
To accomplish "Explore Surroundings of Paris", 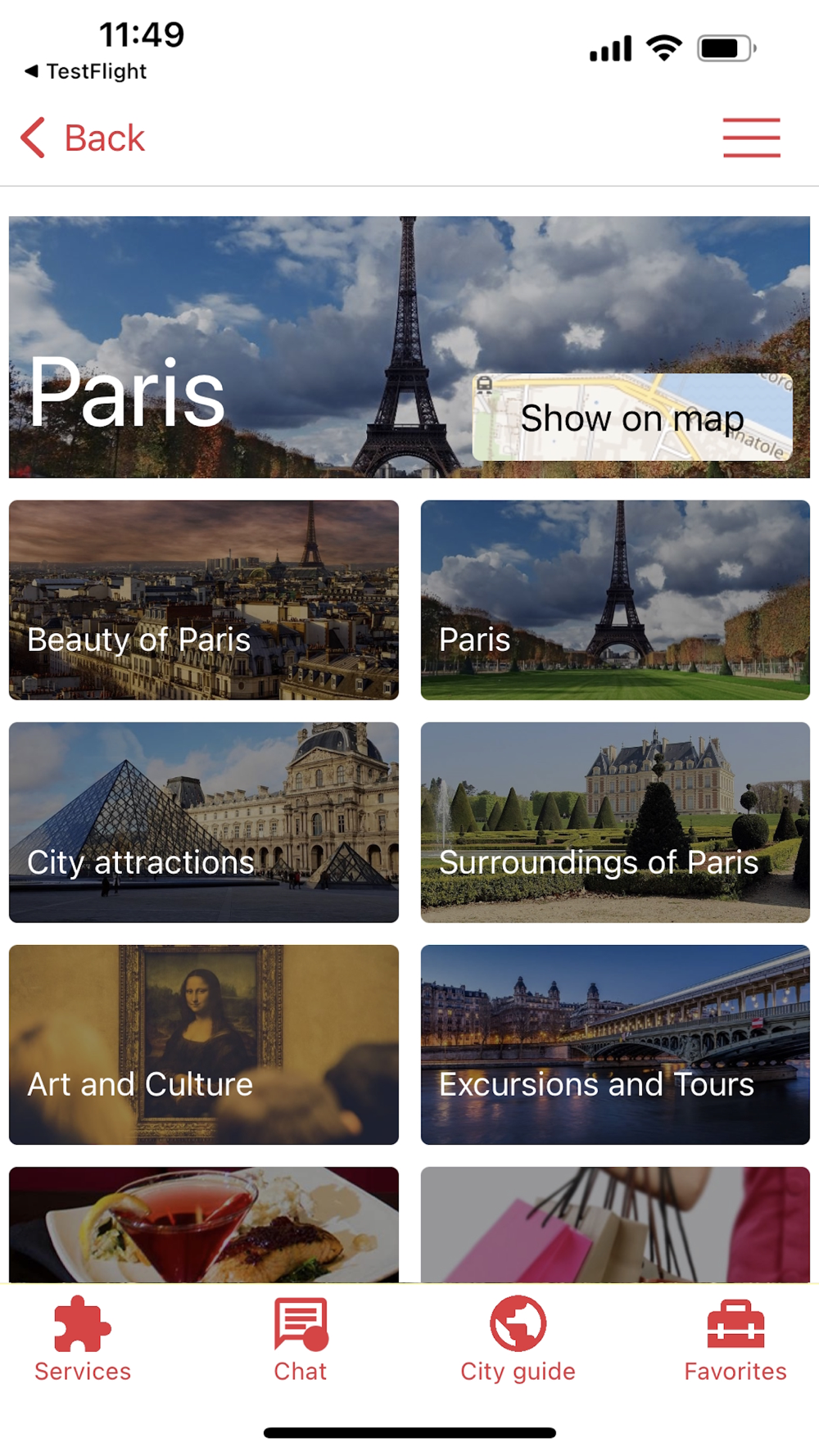I will pos(615,821).
